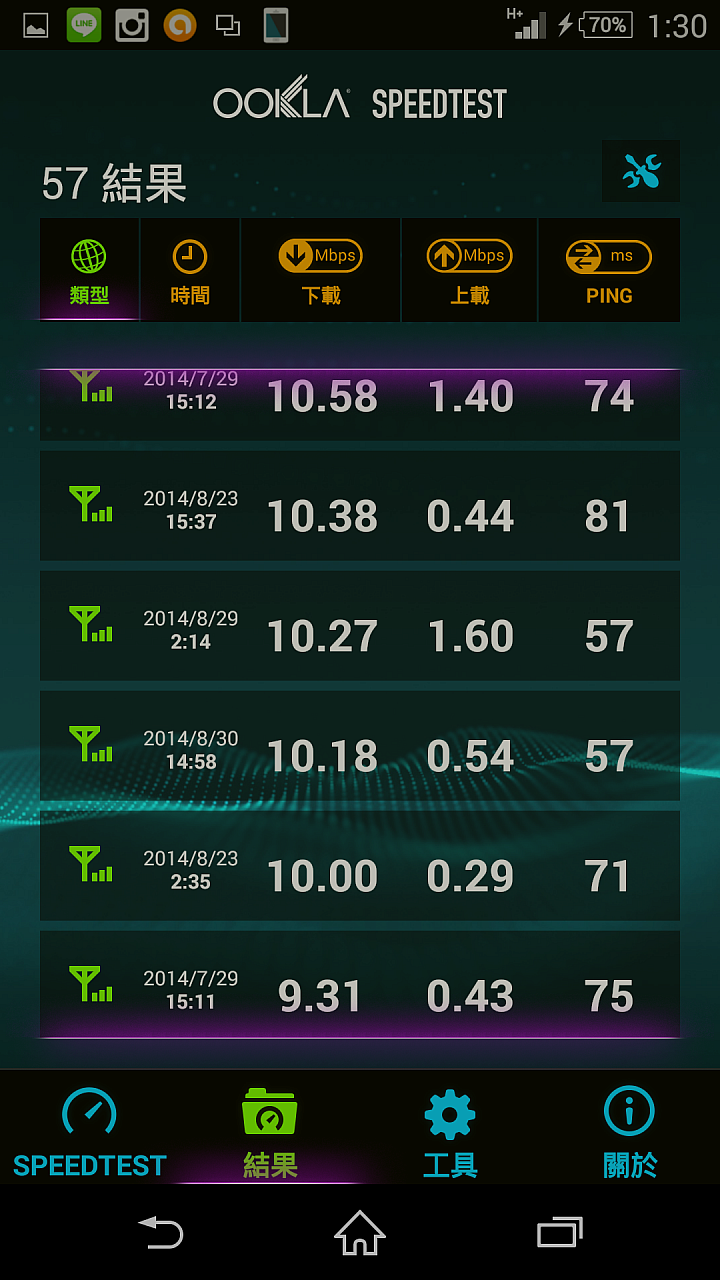Sort results by 下載 speed
This screenshot has width=720, height=1280.
[x=321, y=270]
